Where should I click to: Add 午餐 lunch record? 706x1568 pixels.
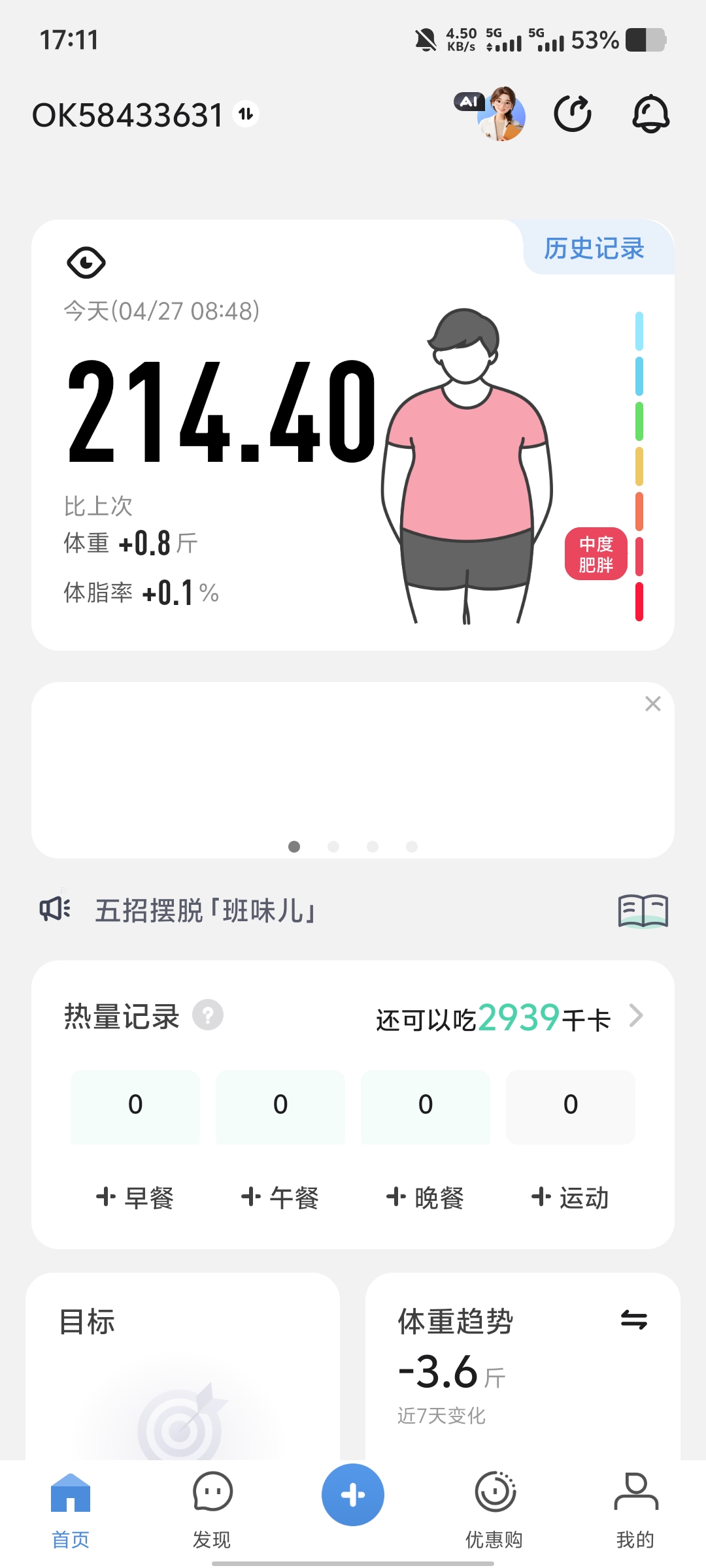[x=280, y=1198]
